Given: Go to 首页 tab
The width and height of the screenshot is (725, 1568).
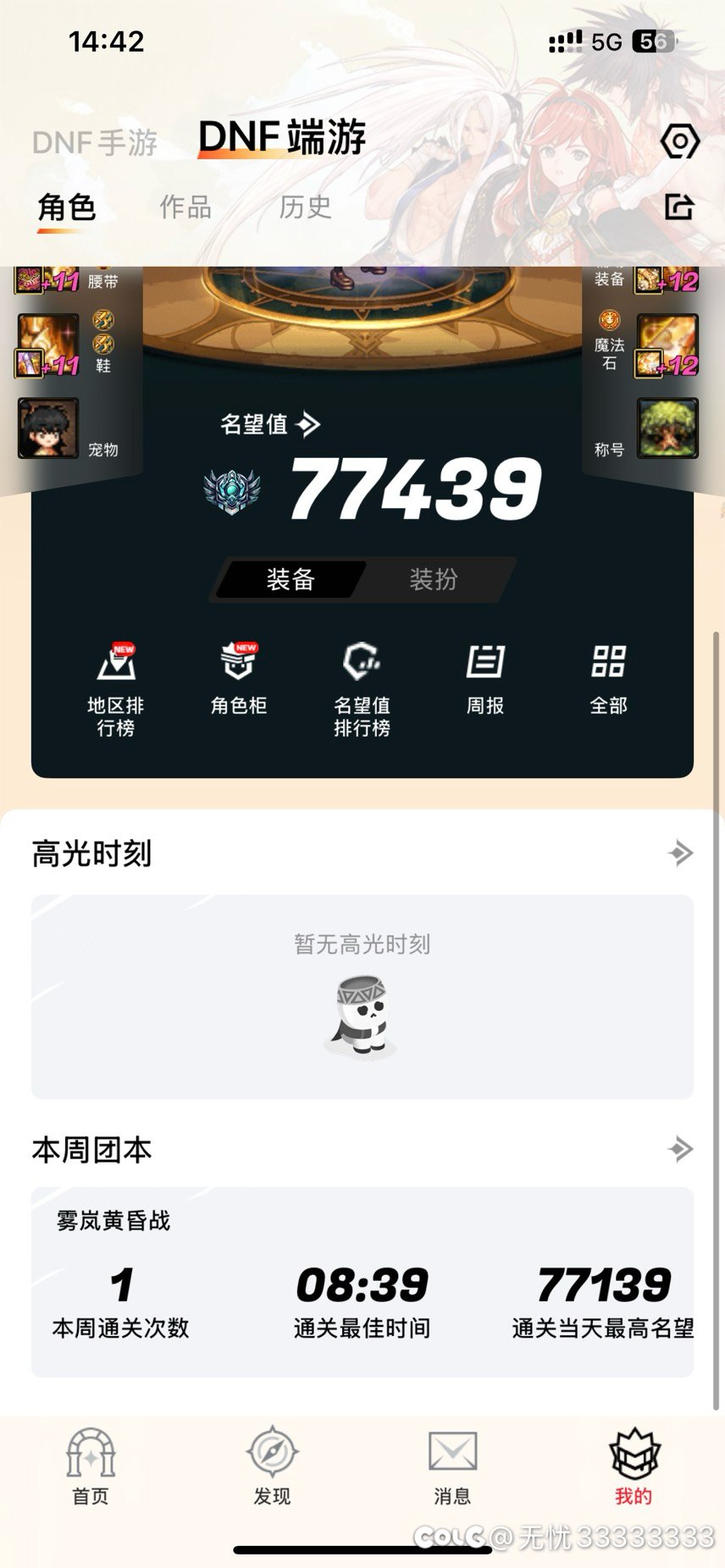Looking at the screenshot, I should pyautogui.click(x=91, y=1466).
